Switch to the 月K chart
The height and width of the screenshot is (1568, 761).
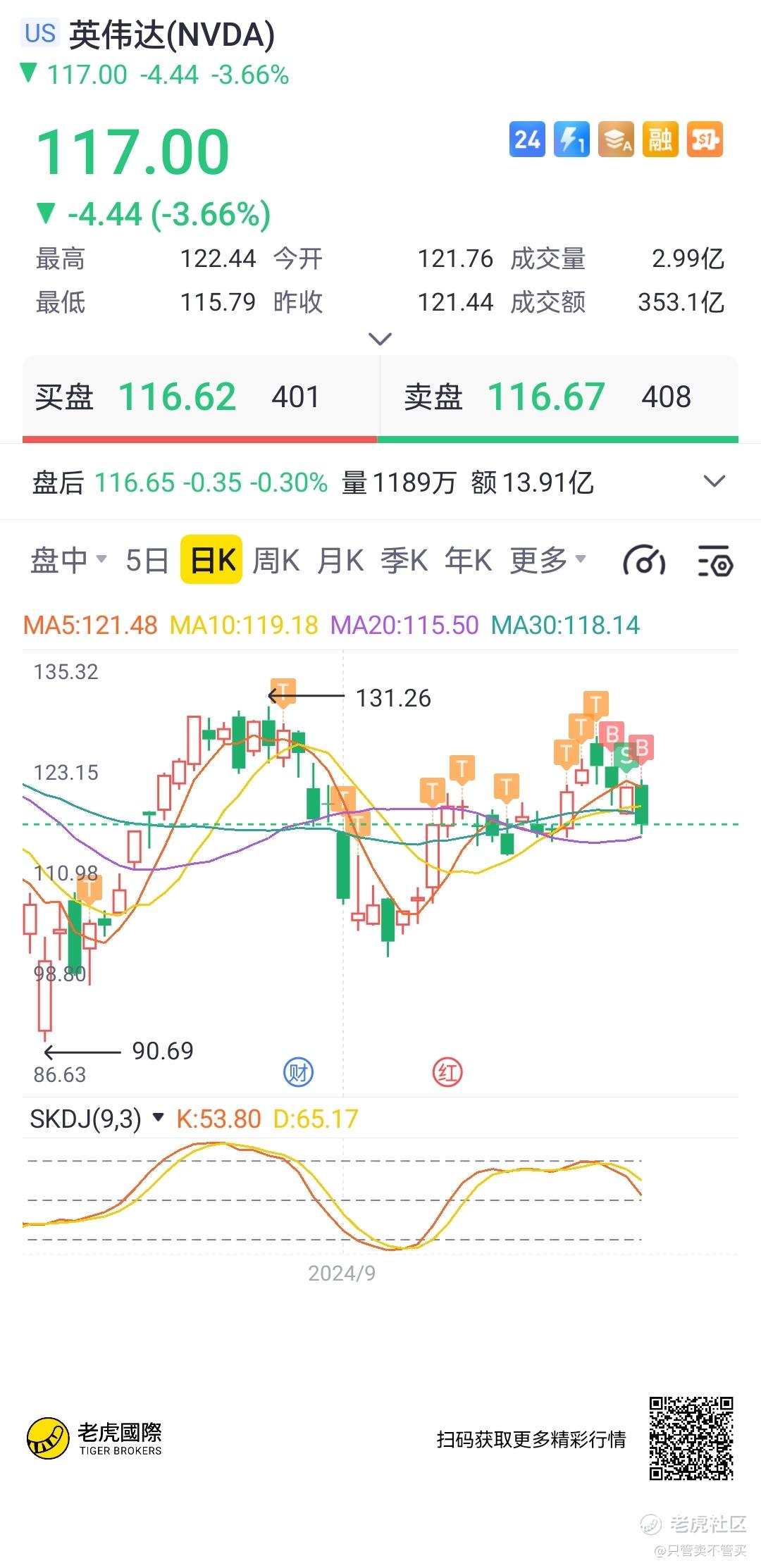340,561
